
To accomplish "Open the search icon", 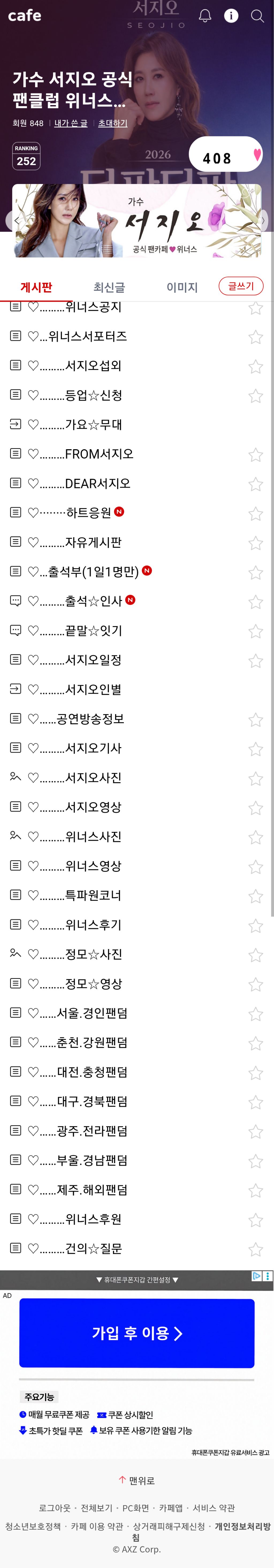I will tap(258, 16).
